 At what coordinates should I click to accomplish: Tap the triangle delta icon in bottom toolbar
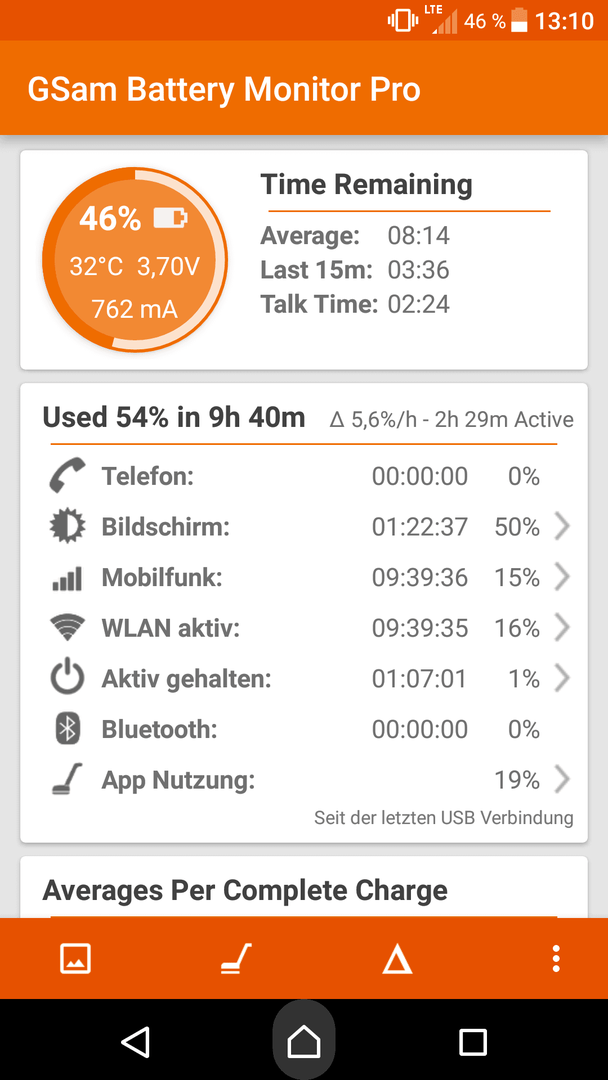tap(397, 958)
